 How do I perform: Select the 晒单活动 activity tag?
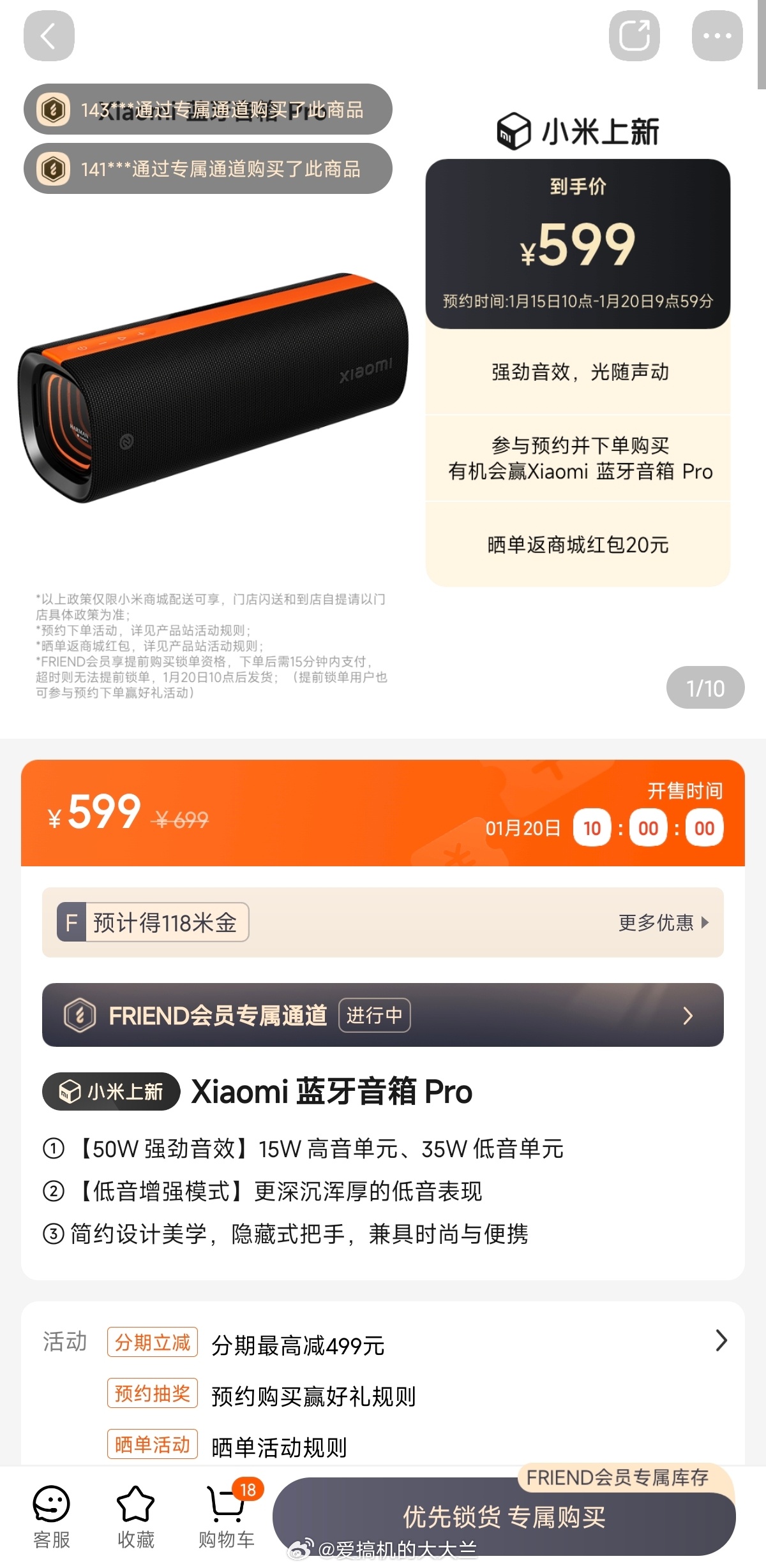(x=151, y=1445)
